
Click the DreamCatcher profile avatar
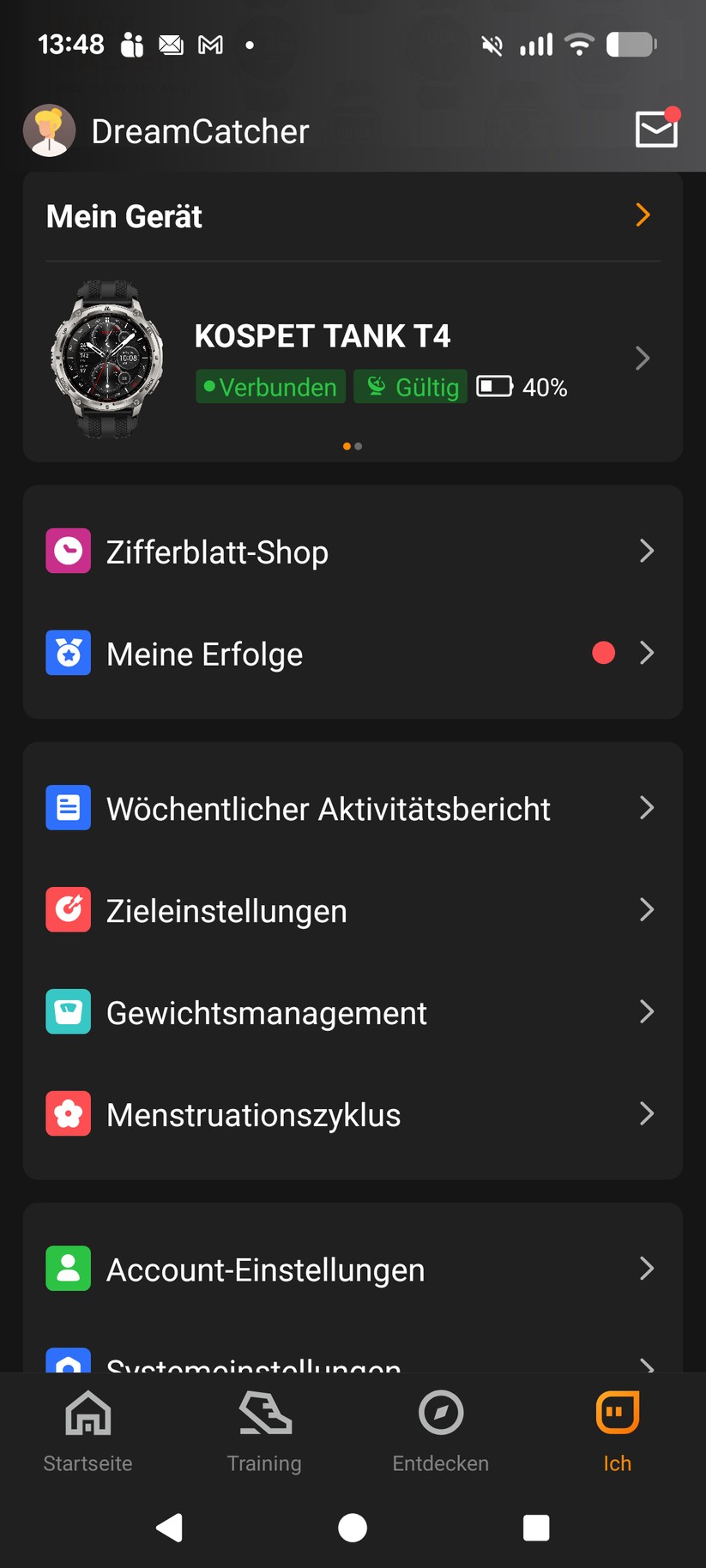pos(49,130)
